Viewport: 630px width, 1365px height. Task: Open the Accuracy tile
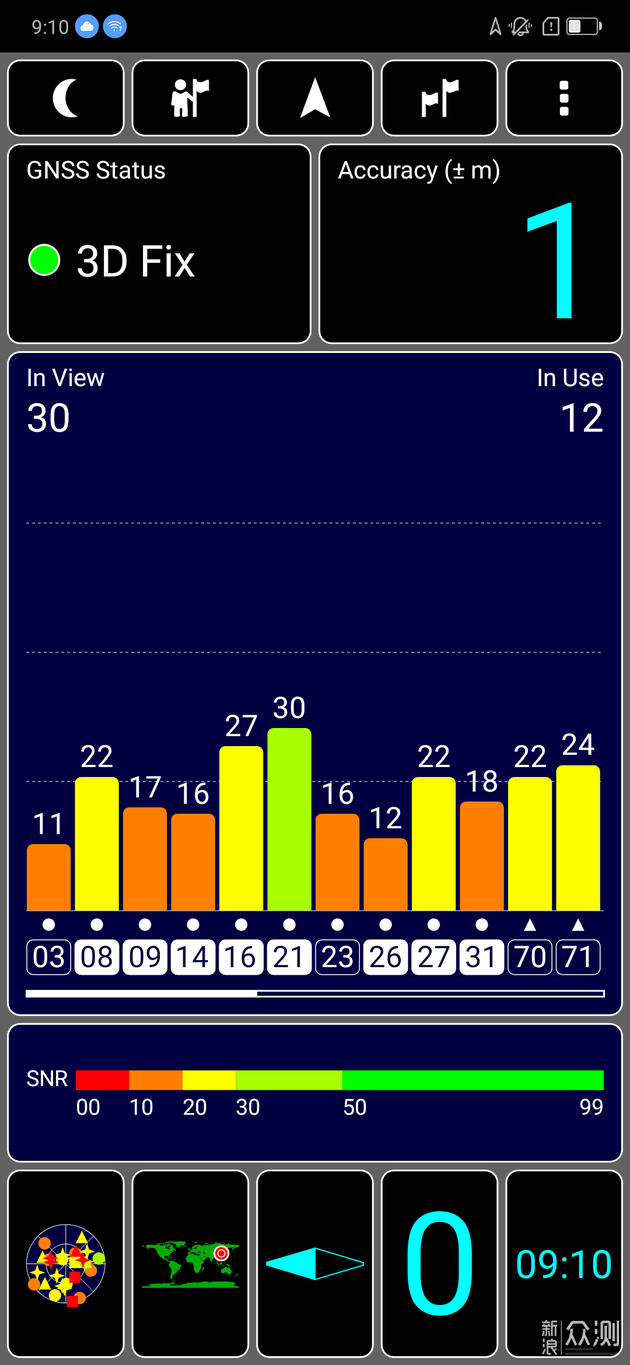point(470,244)
